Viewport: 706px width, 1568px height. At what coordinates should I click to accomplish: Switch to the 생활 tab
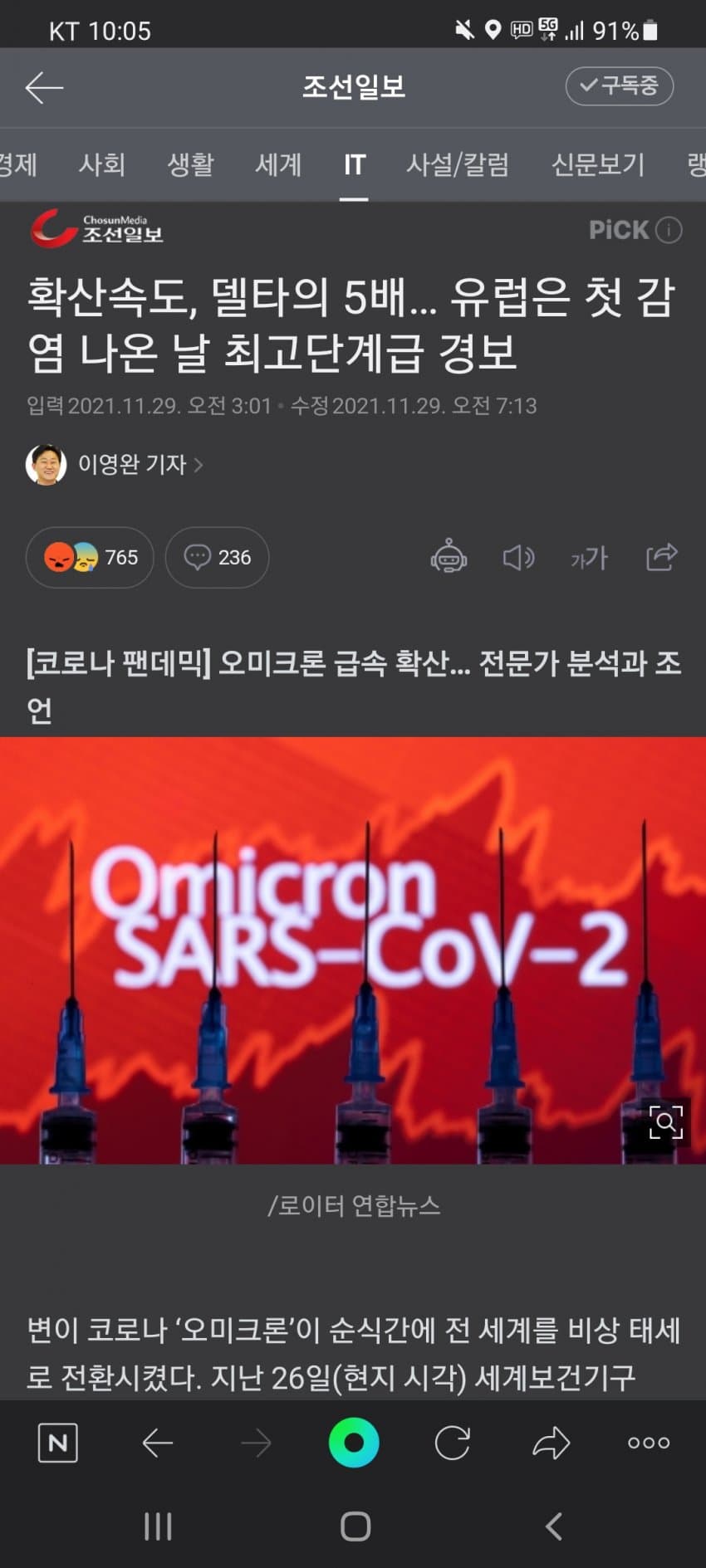[190, 164]
